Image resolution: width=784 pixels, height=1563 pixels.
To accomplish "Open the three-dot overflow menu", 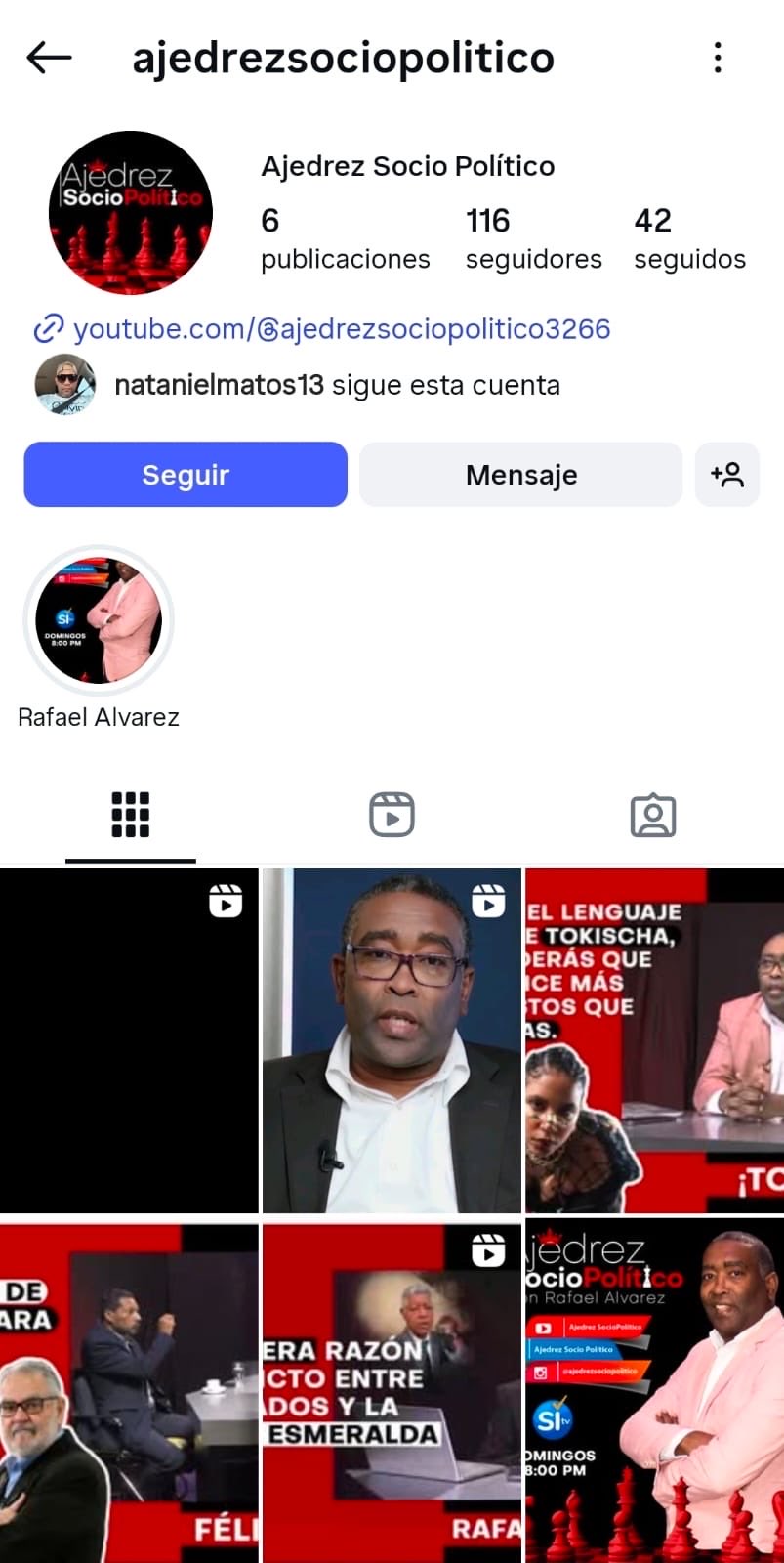I will coord(718,58).
